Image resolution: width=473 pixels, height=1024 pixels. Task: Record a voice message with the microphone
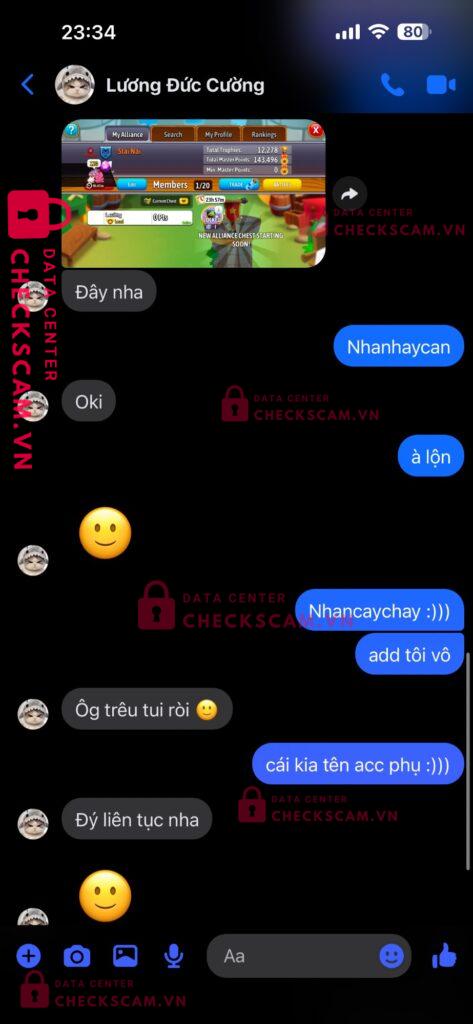[173, 957]
